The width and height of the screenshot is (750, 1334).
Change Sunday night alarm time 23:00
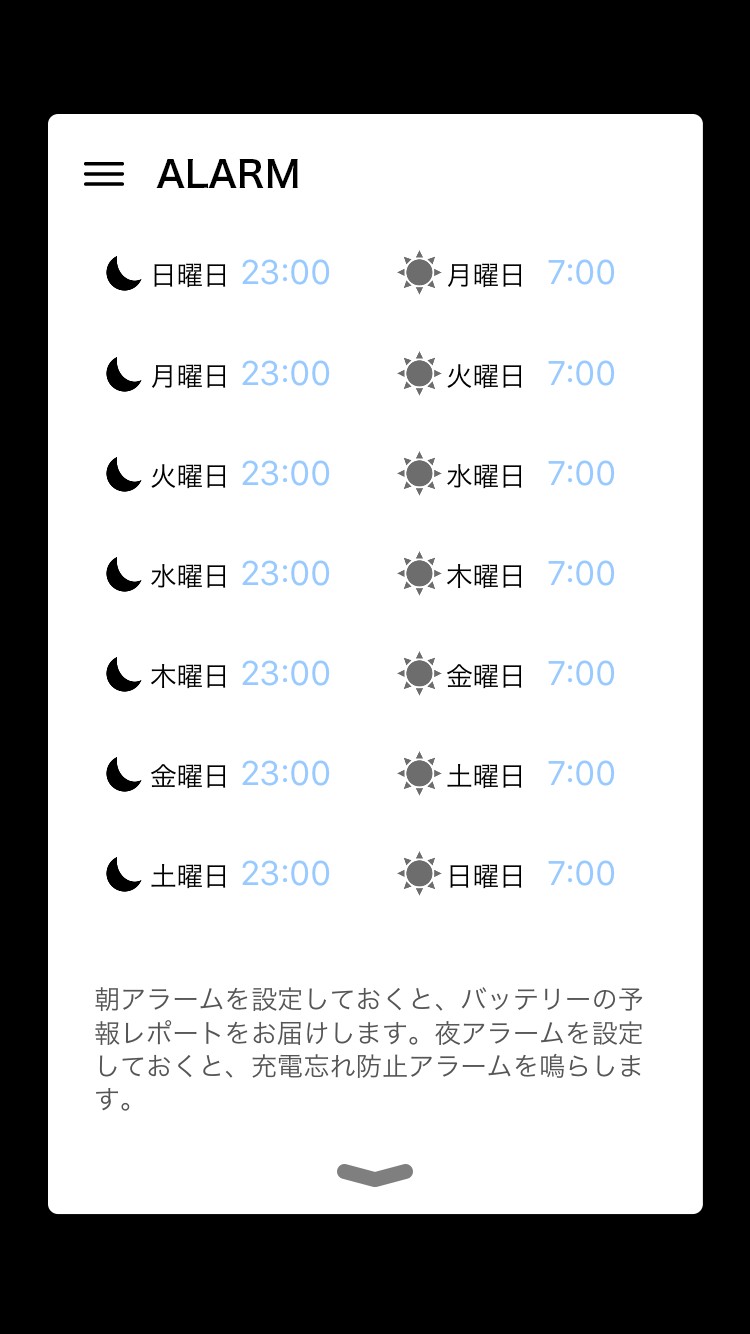tap(285, 273)
